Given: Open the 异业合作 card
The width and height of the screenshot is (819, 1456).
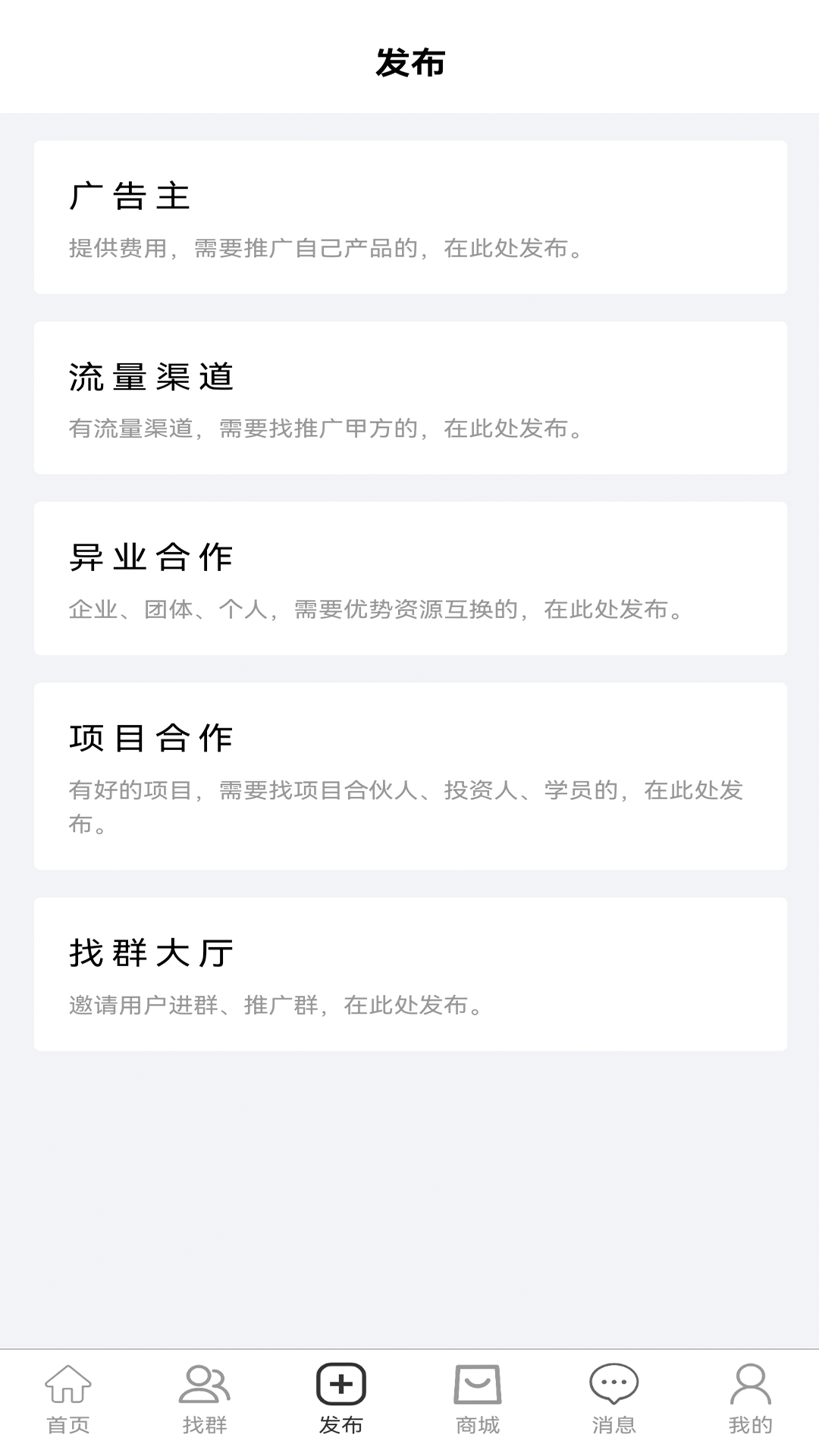Looking at the screenshot, I should [x=409, y=576].
